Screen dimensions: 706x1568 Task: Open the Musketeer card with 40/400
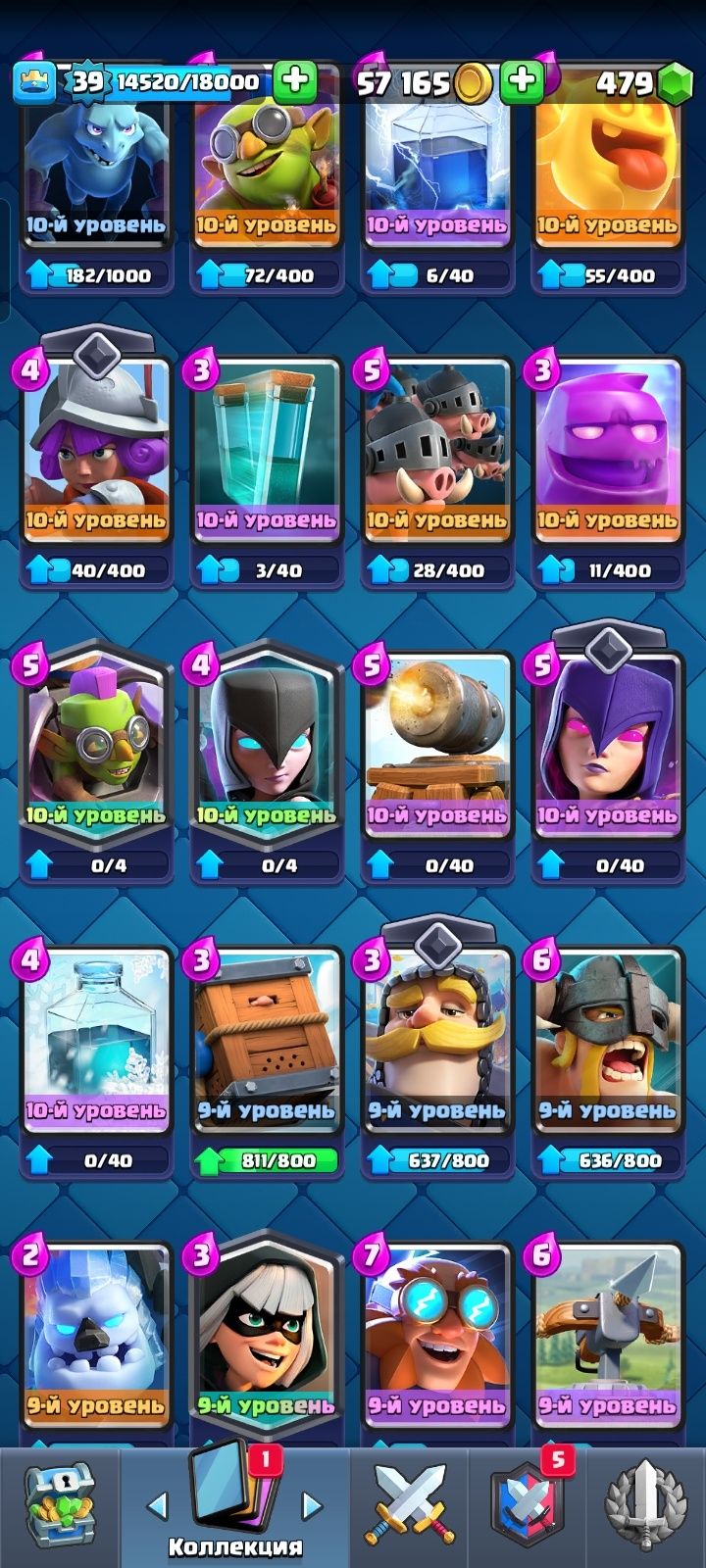pyautogui.click(x=96, y=456)
